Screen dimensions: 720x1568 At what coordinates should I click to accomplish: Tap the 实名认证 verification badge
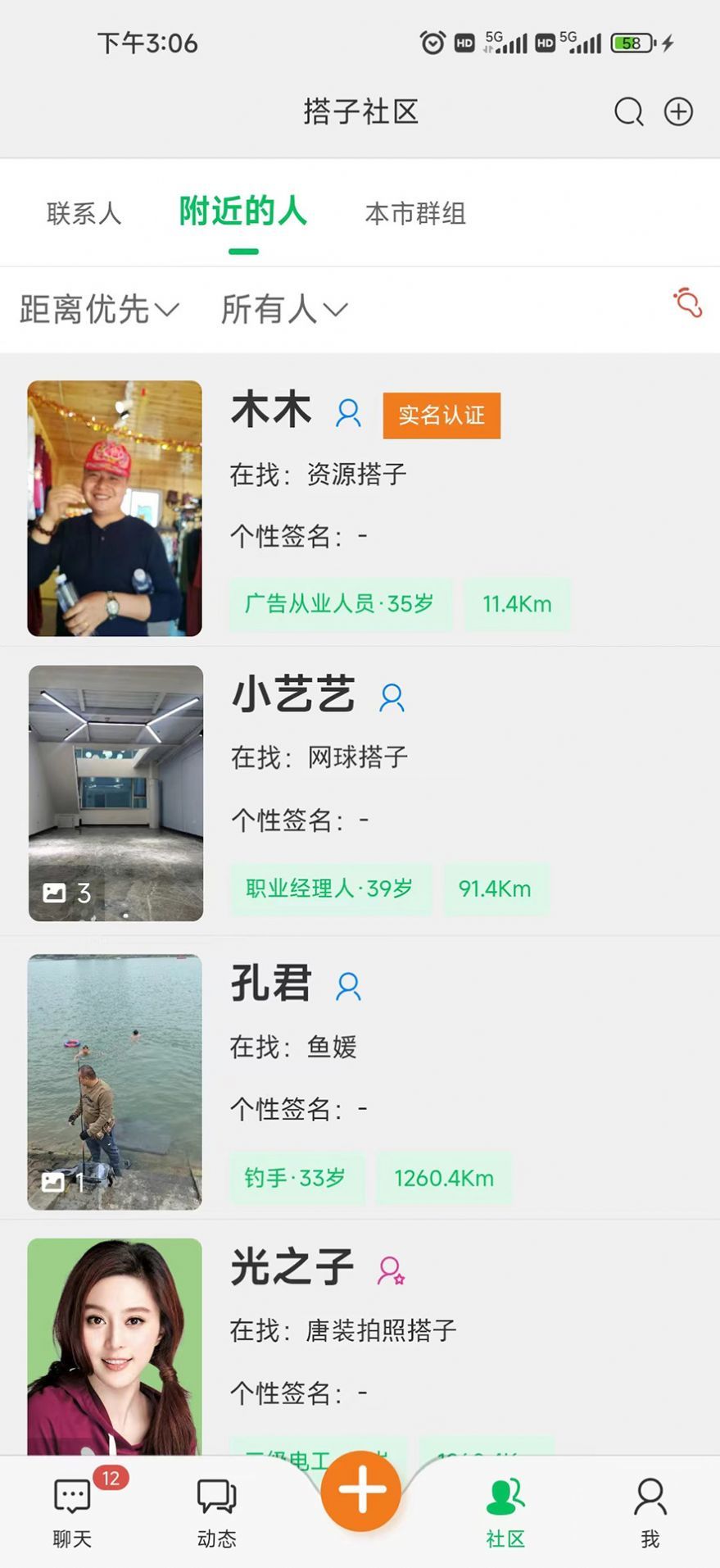(442, 416)
